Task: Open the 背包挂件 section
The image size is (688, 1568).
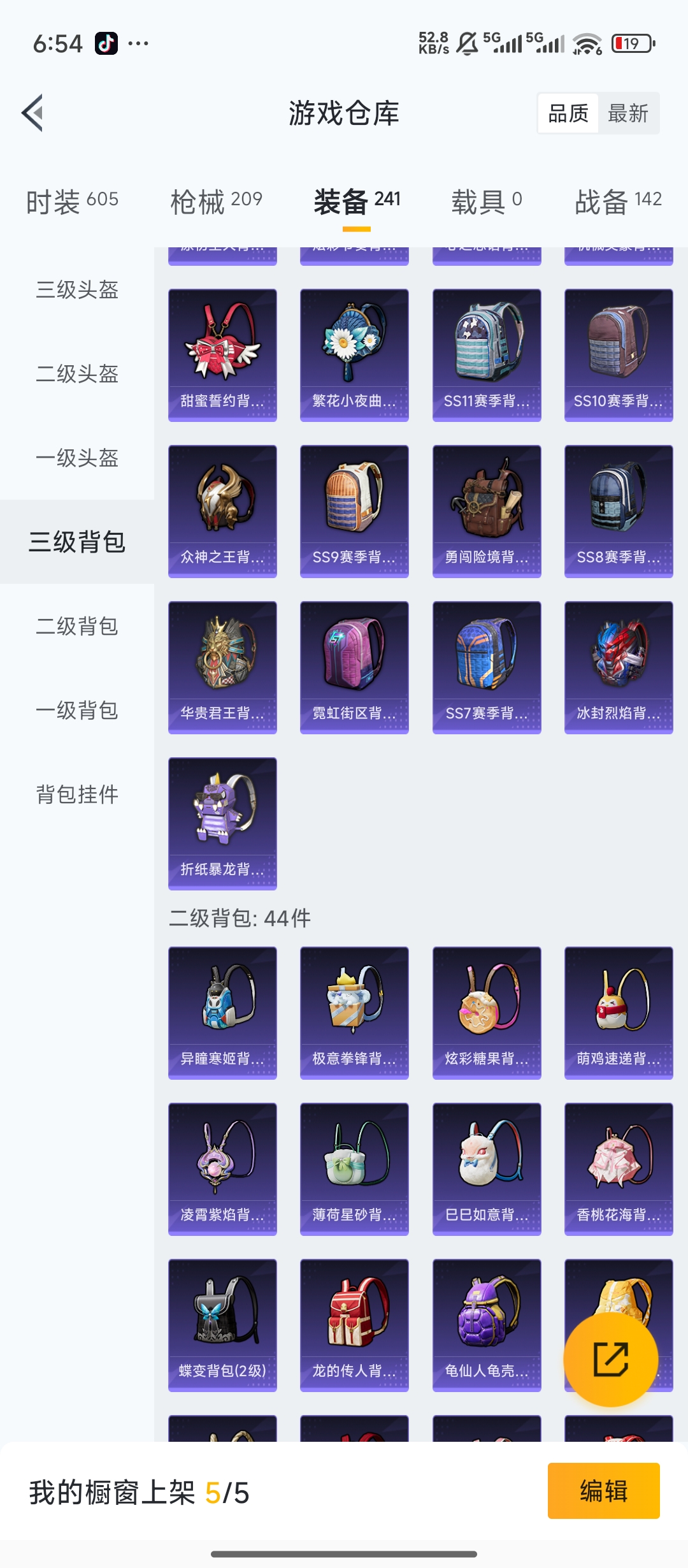Action: click(x=75, y=795)
